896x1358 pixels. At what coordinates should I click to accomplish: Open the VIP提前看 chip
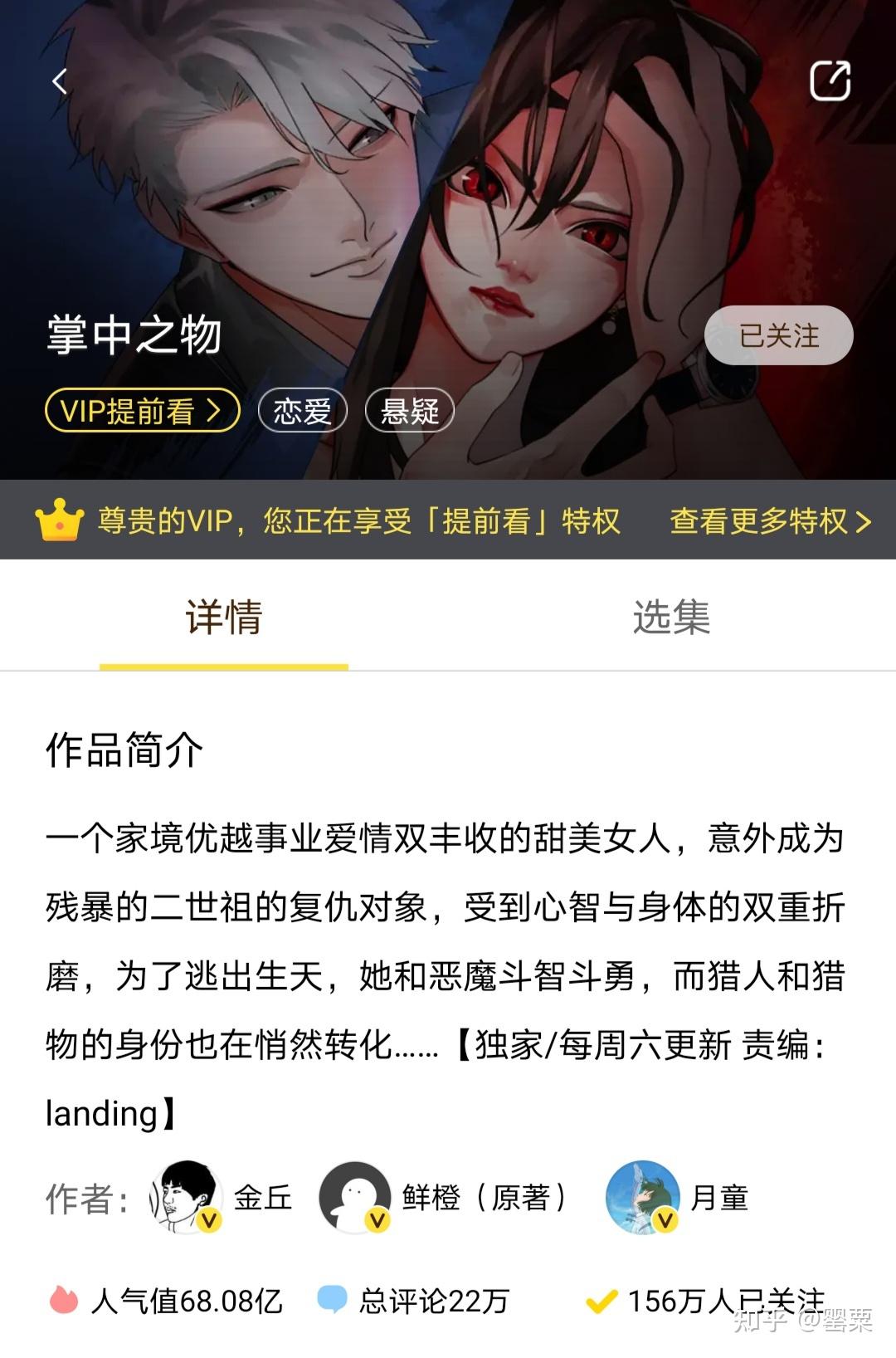142,411
